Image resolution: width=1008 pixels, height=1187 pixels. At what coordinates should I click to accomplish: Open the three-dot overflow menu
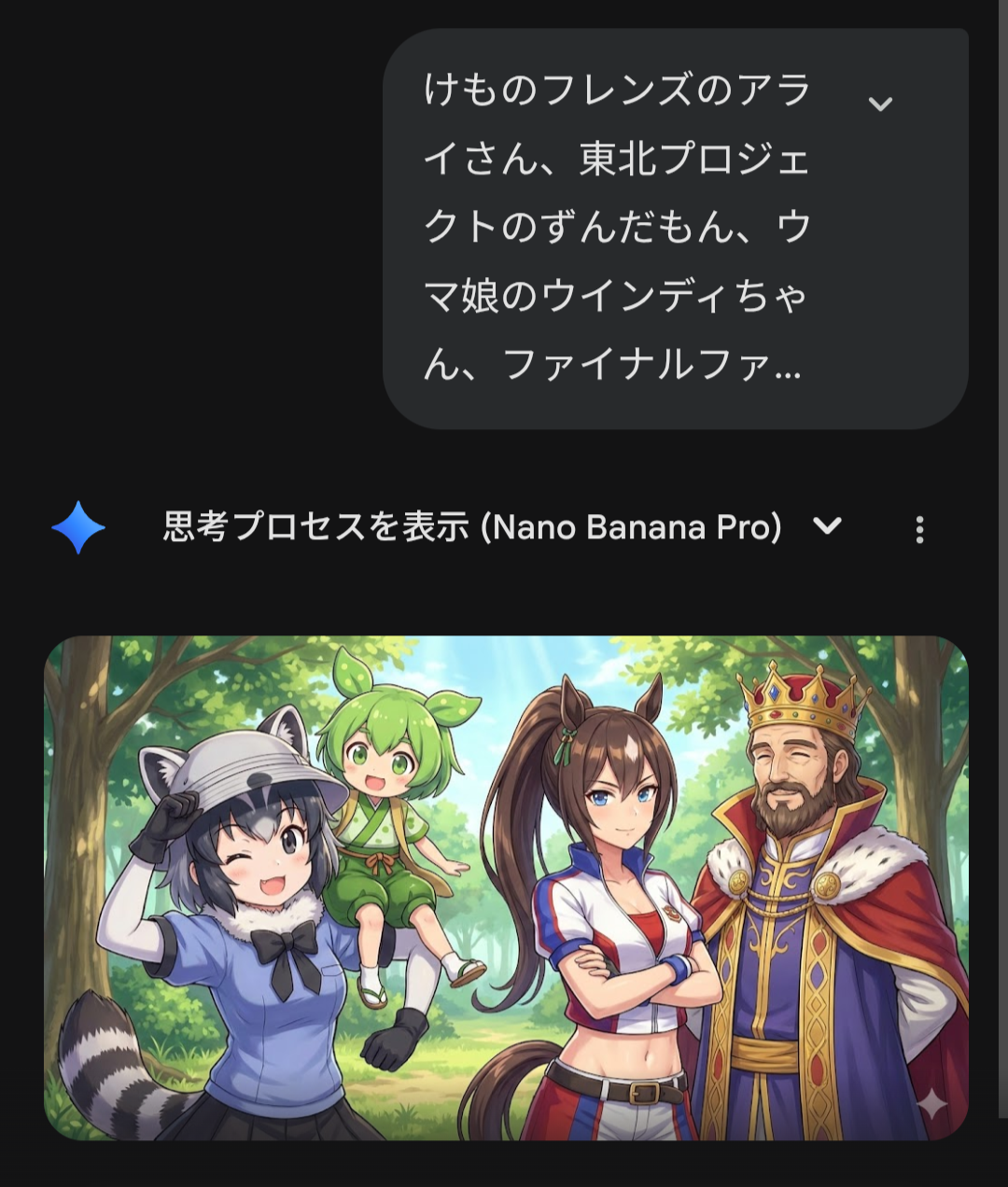coord(919,529)
